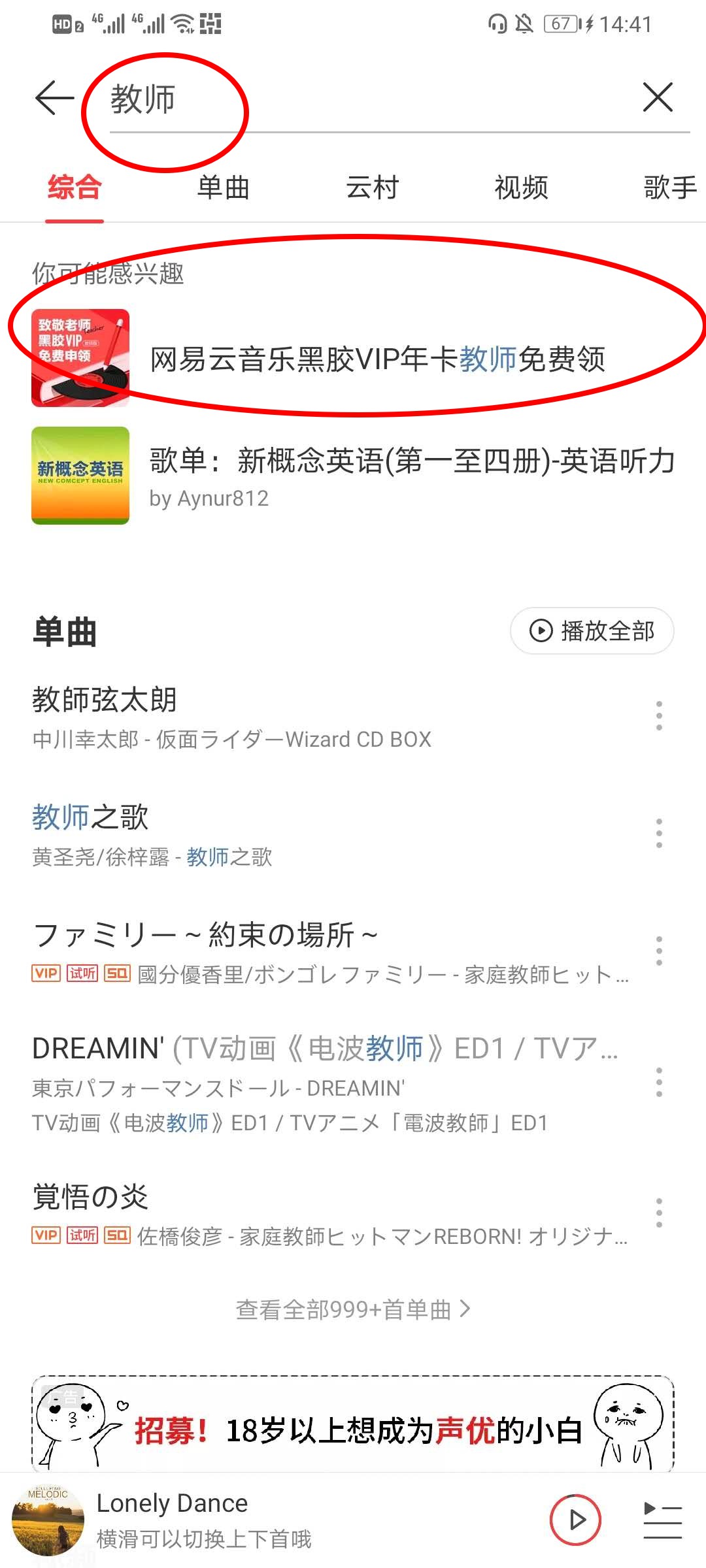Screen dimensions: 706x1568
Task: Open the 视频 tab
Action: point(521,188)
